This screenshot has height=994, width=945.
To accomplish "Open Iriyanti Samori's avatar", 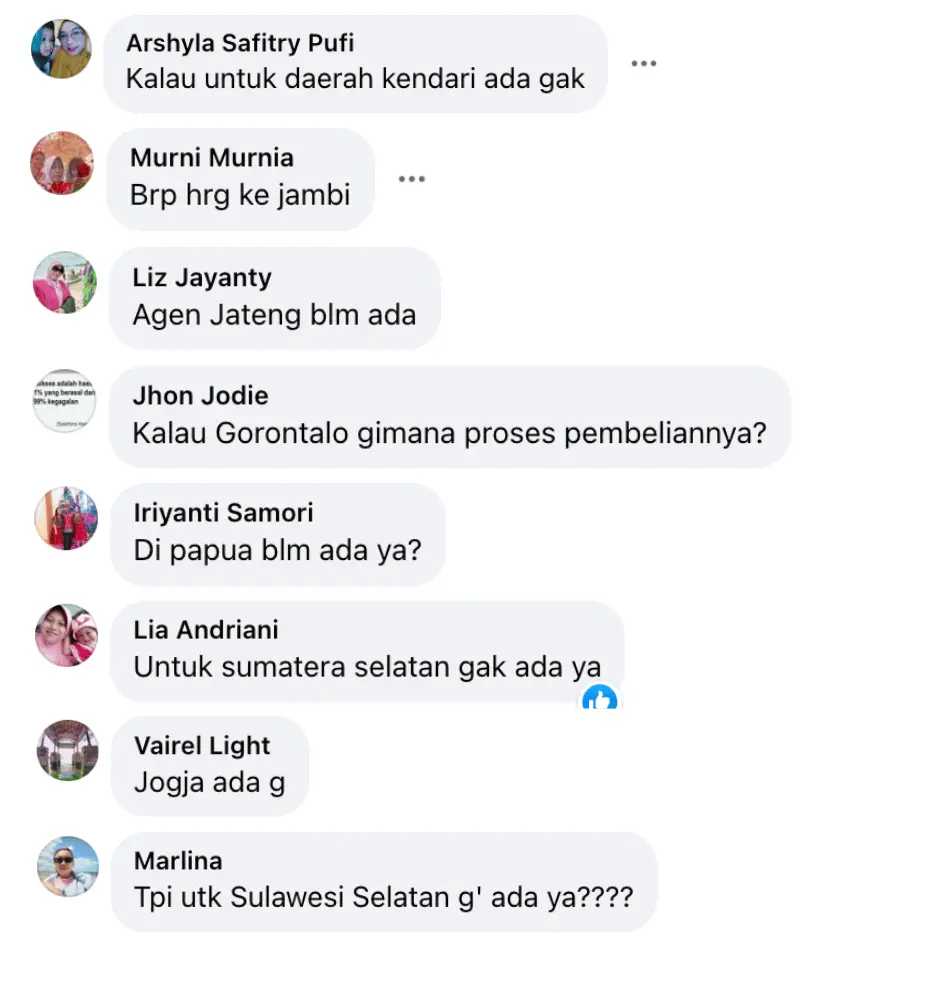I will coord(66,518).
